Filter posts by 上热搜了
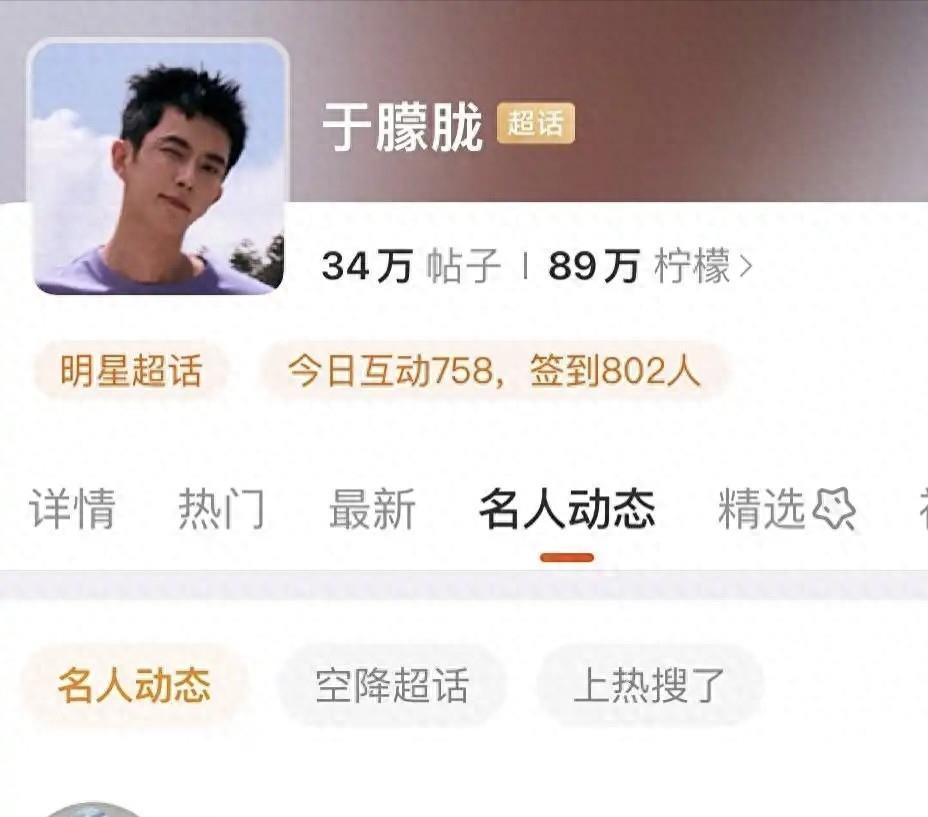 click(x=650, y=686)
